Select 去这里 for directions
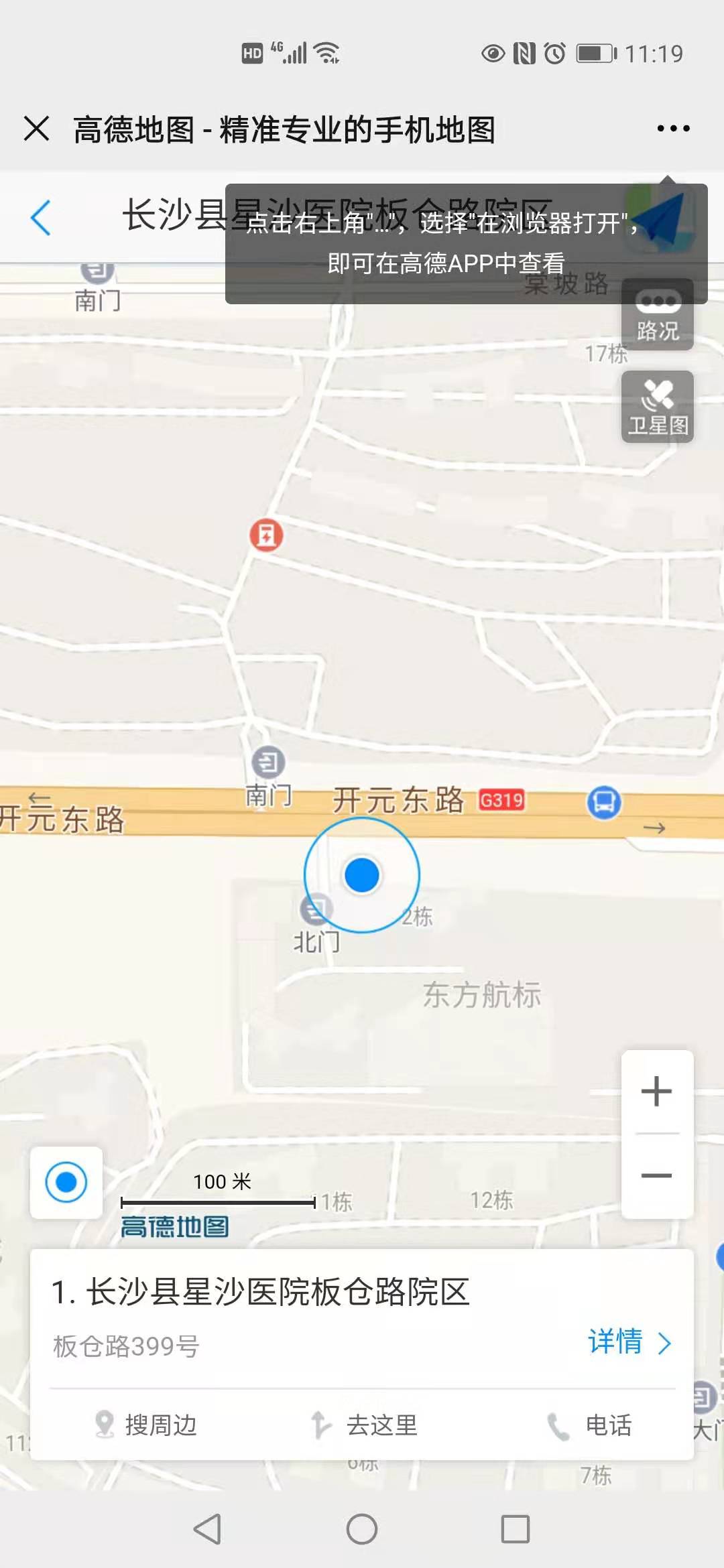The image size is (724, 1568). point(365,1425)
